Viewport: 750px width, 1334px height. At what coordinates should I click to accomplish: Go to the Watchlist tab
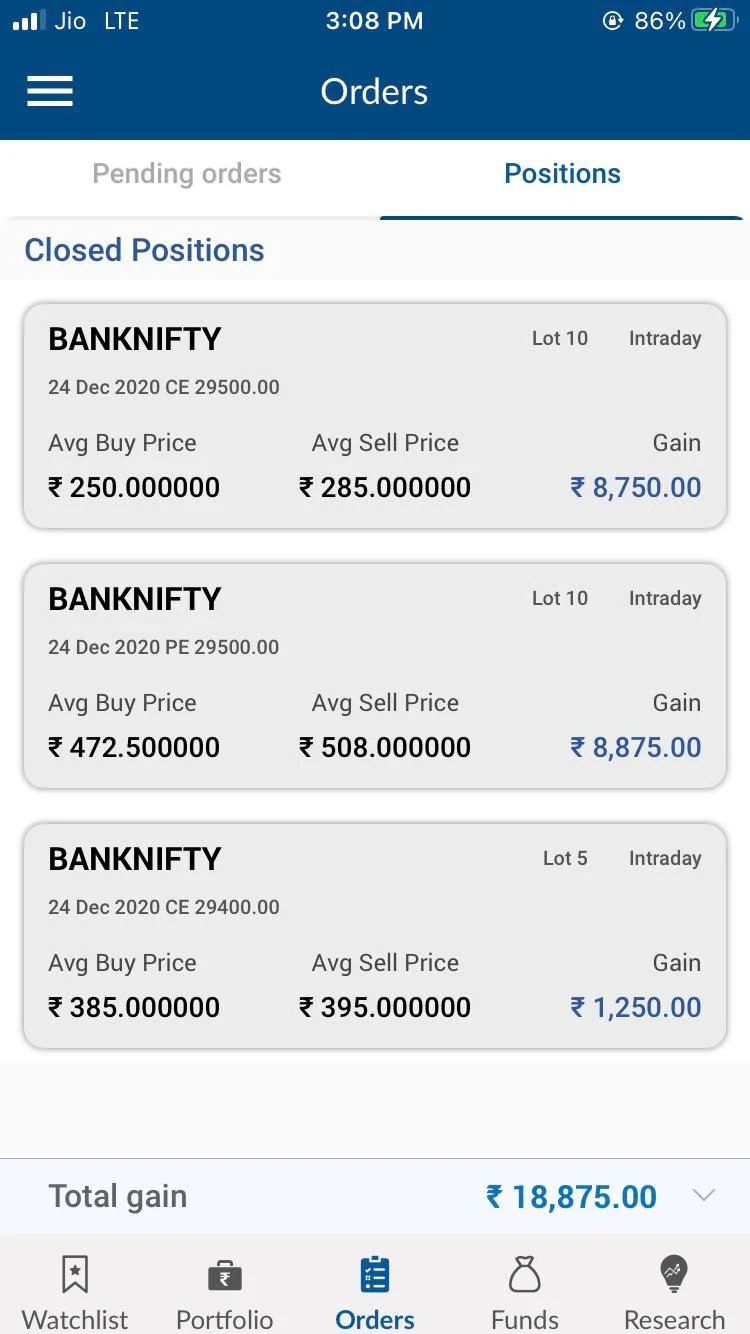pyautogui.click(x=75, y=1292)
